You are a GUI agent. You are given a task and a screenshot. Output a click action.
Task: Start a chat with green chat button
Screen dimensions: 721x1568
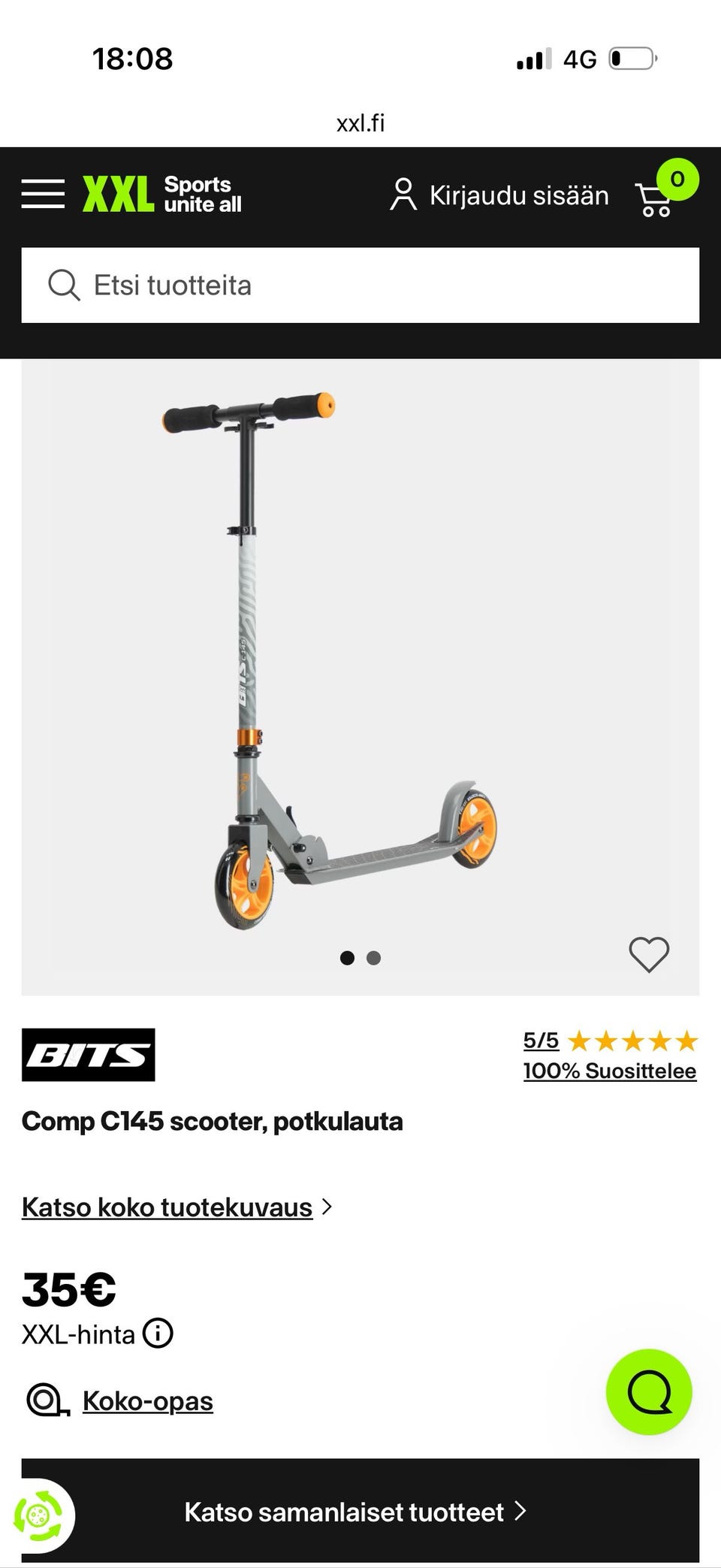pos(649,1392)
